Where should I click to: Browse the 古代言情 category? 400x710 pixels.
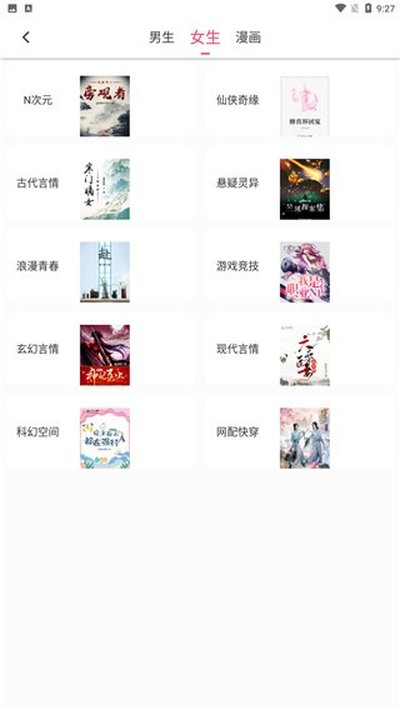click(x=100, y=183)
